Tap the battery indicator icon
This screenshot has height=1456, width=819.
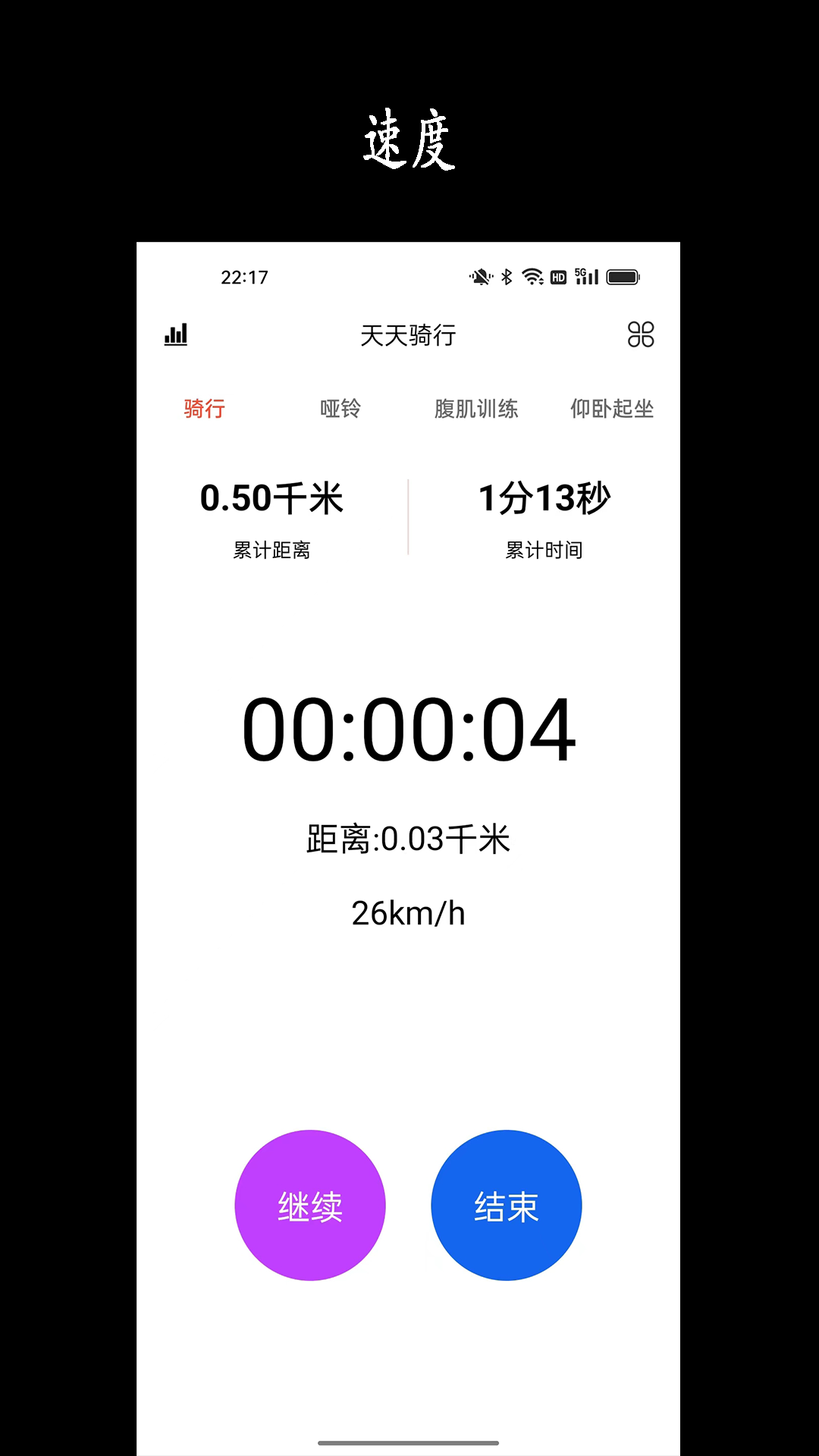(622, 278)
